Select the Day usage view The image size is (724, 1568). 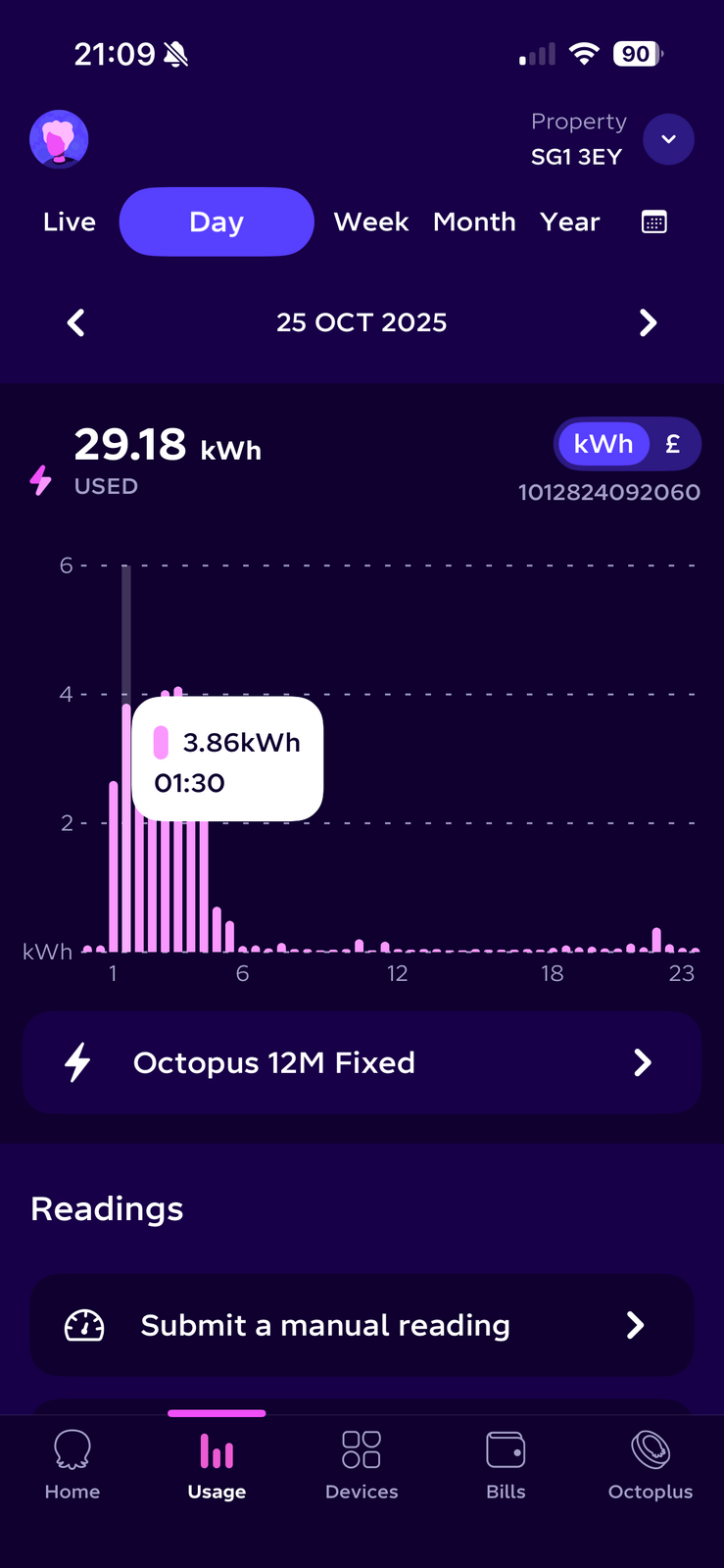(217, 222)
